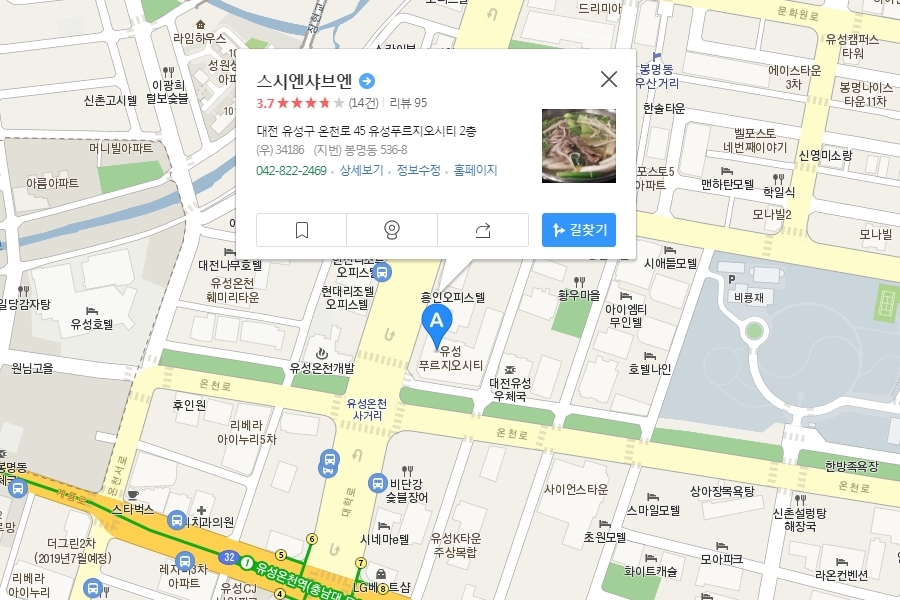Open 상세보기 details link
The height and width of the screenshot is (600, 900).
coord(361,170)
